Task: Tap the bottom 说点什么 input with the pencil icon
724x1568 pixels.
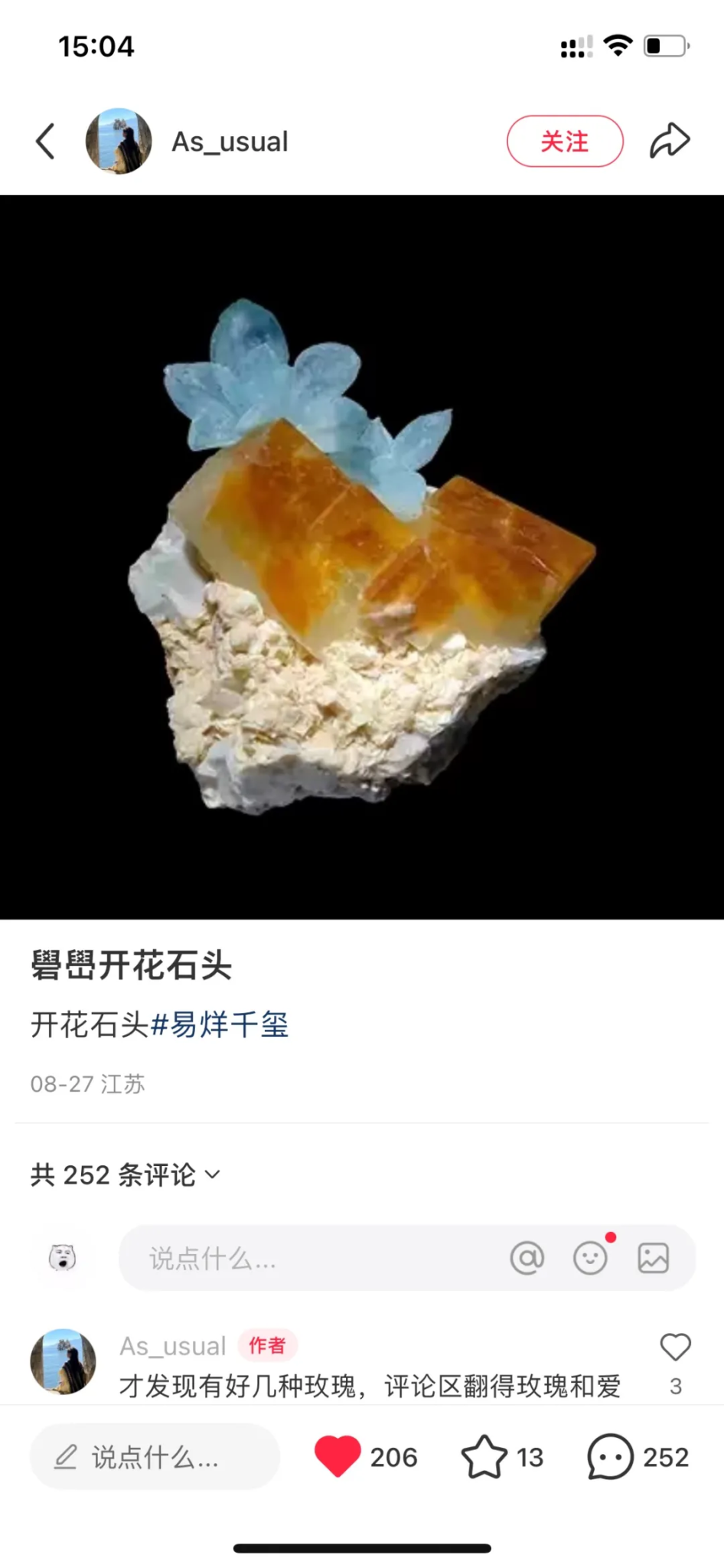Action: (x=155, y=1457)
